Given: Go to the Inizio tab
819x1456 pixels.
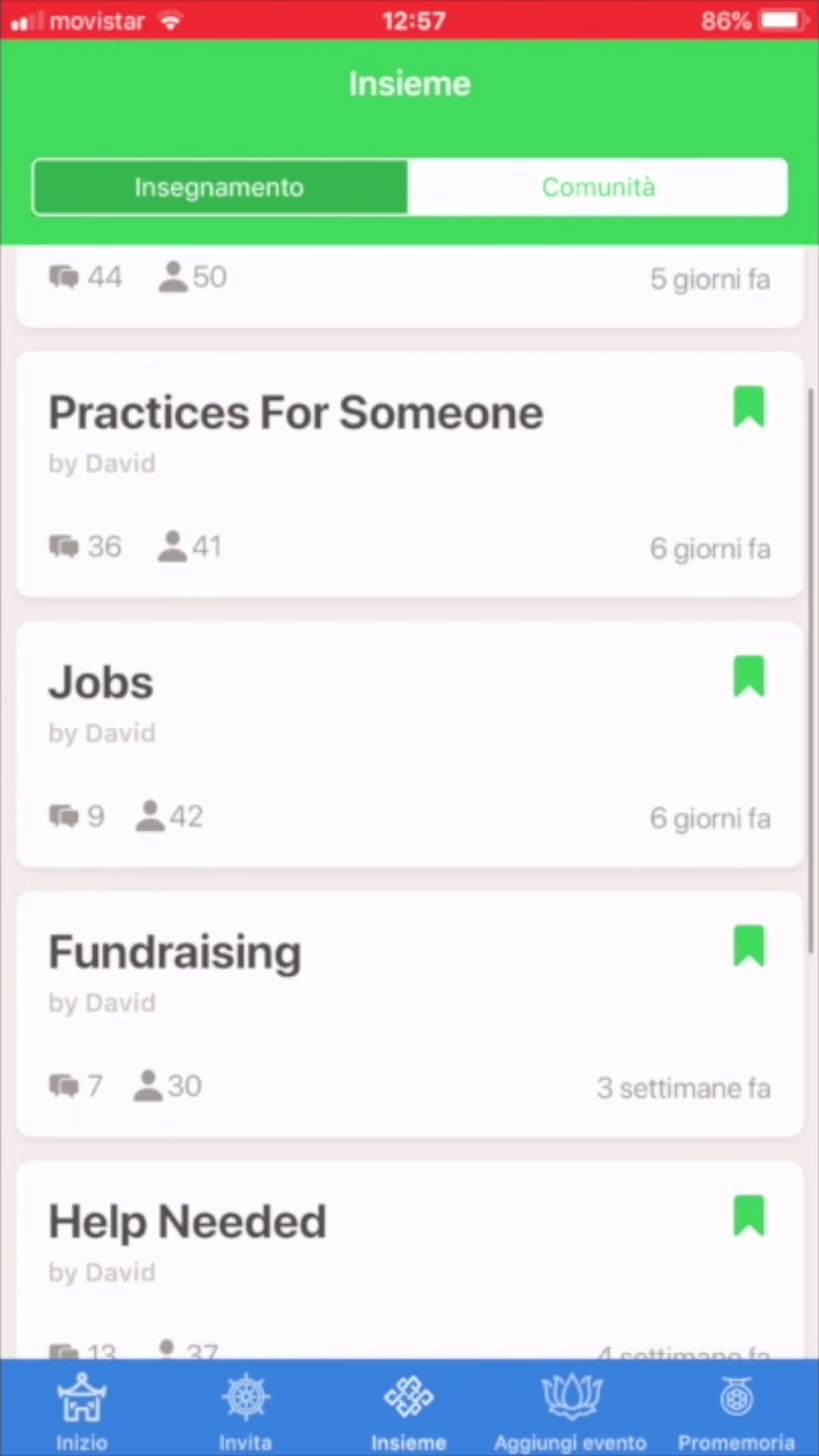Looking at the screenshot, I should 82,1409.
